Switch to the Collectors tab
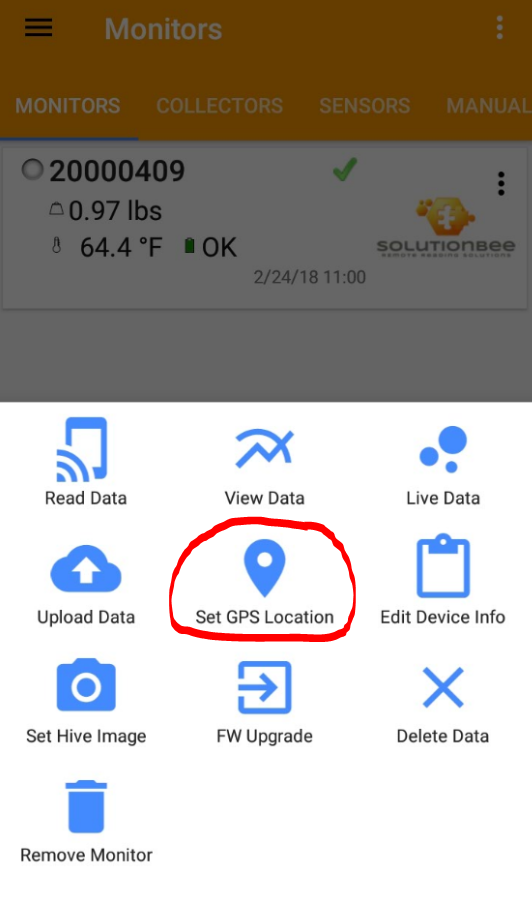Screen dimensions: 532x902 coord(220,106)
